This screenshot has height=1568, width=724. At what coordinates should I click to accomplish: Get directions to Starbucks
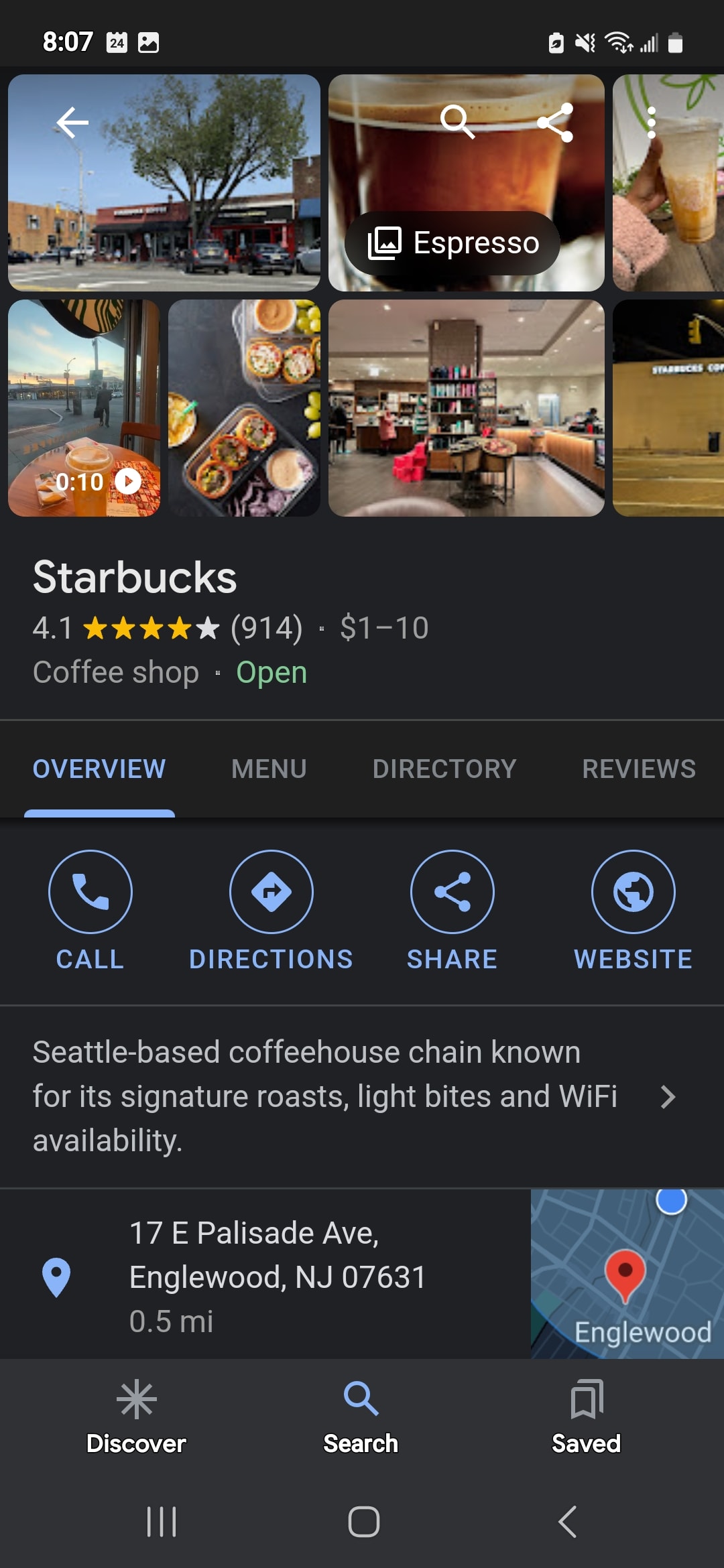[x=271, y=892]
